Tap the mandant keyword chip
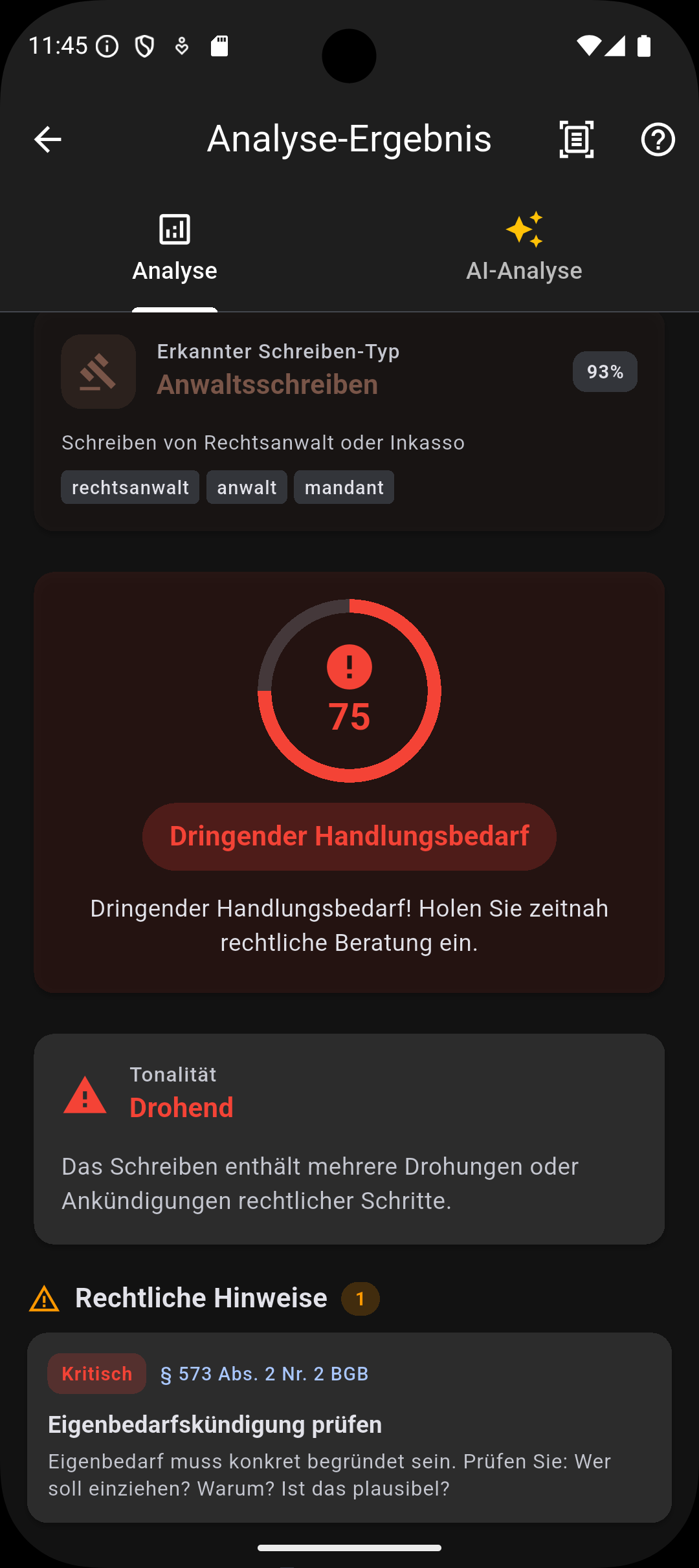 pyautogui.click(x=344, y=487)
